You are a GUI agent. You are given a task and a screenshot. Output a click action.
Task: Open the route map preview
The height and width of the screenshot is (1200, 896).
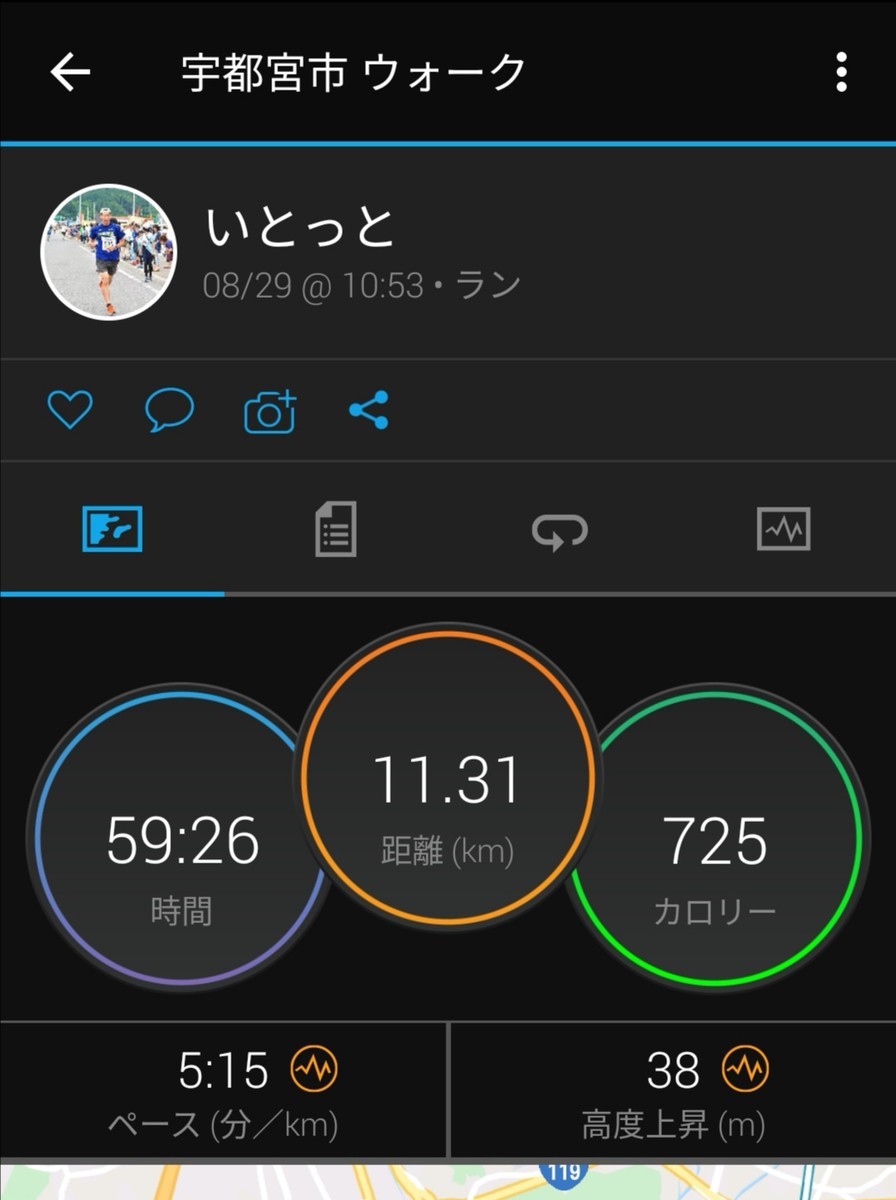[x=448, y=1181]
